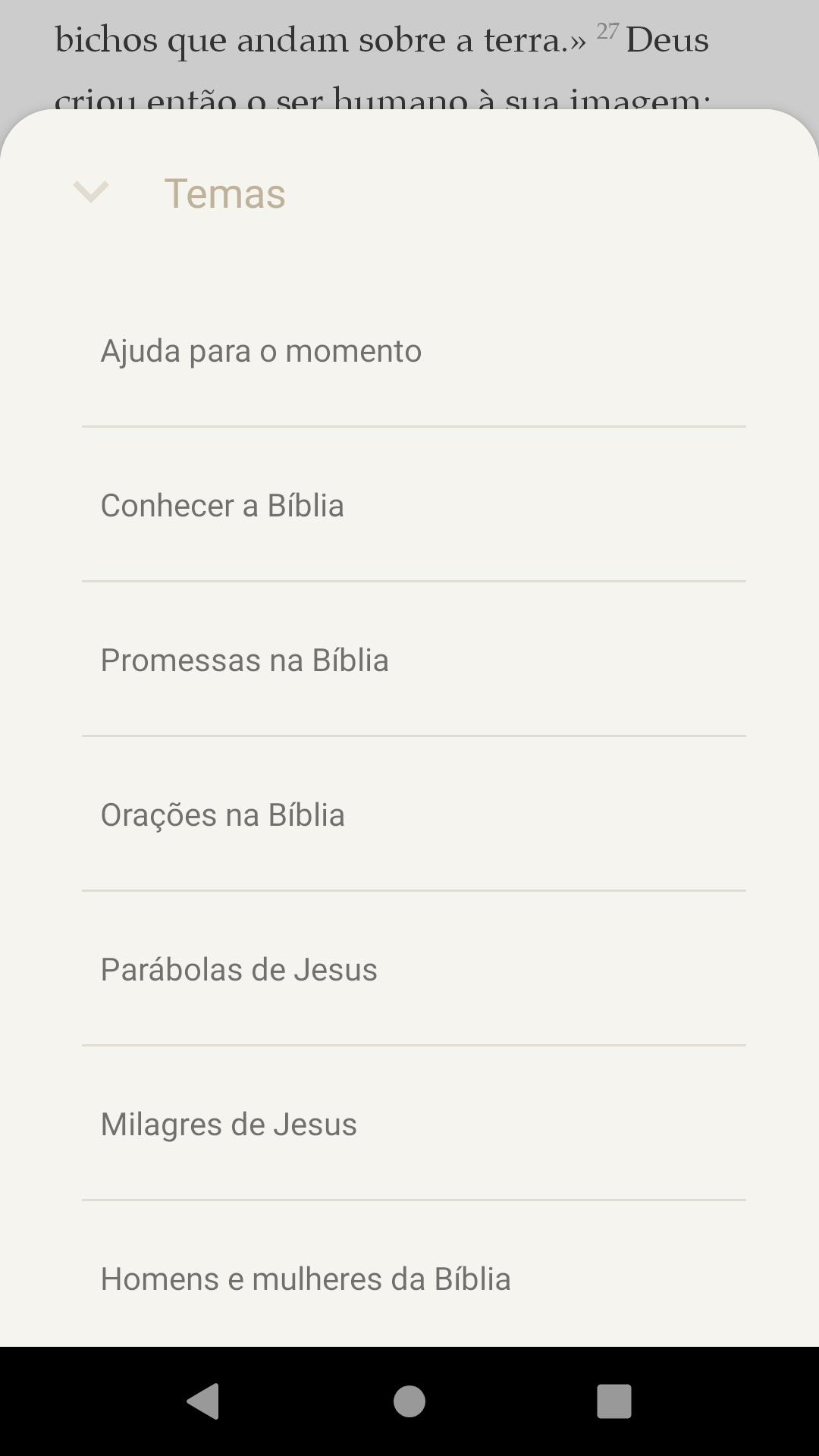Open Ajuda para o momento
Image resolution: width=819 pixels, height=1456 pixels.
coord(414,351)
